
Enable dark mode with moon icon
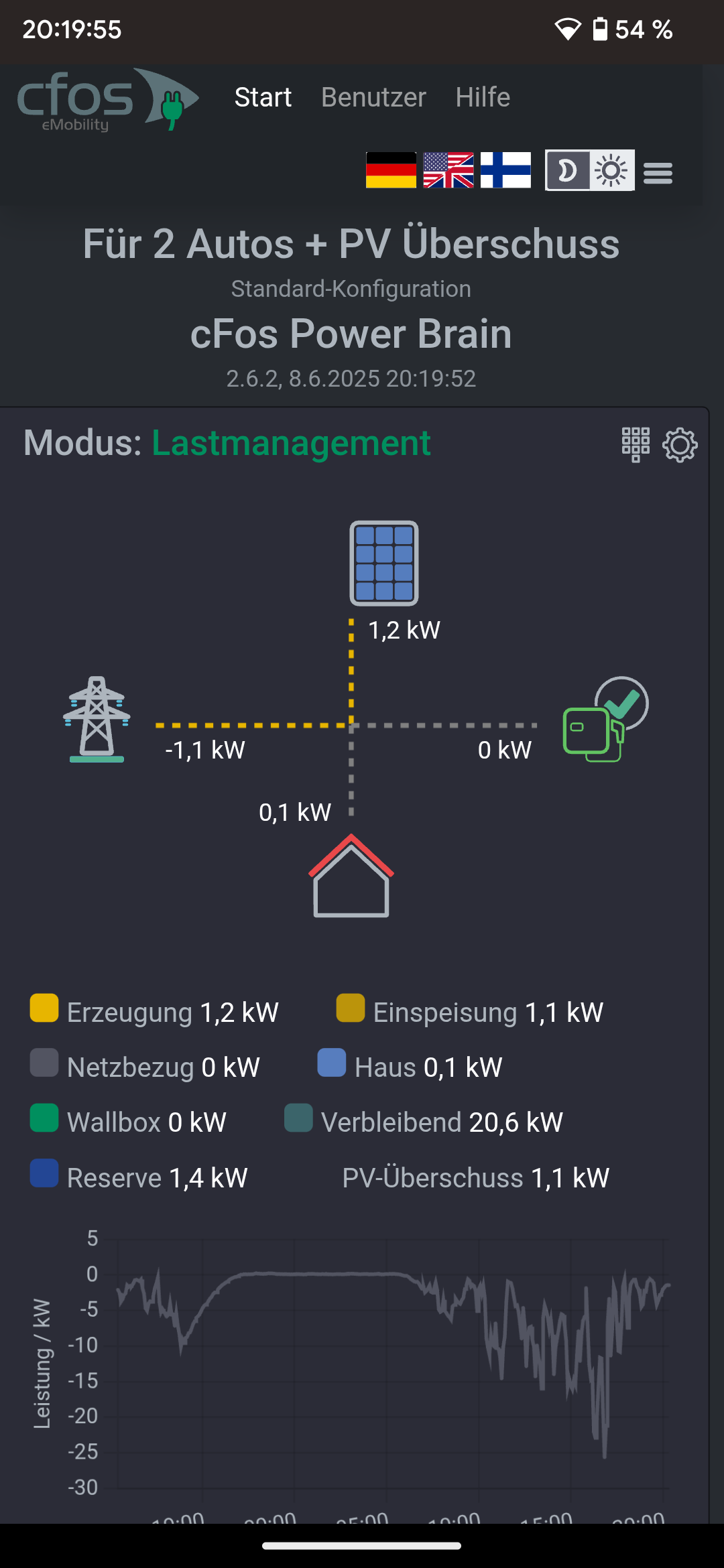point(568,170)
